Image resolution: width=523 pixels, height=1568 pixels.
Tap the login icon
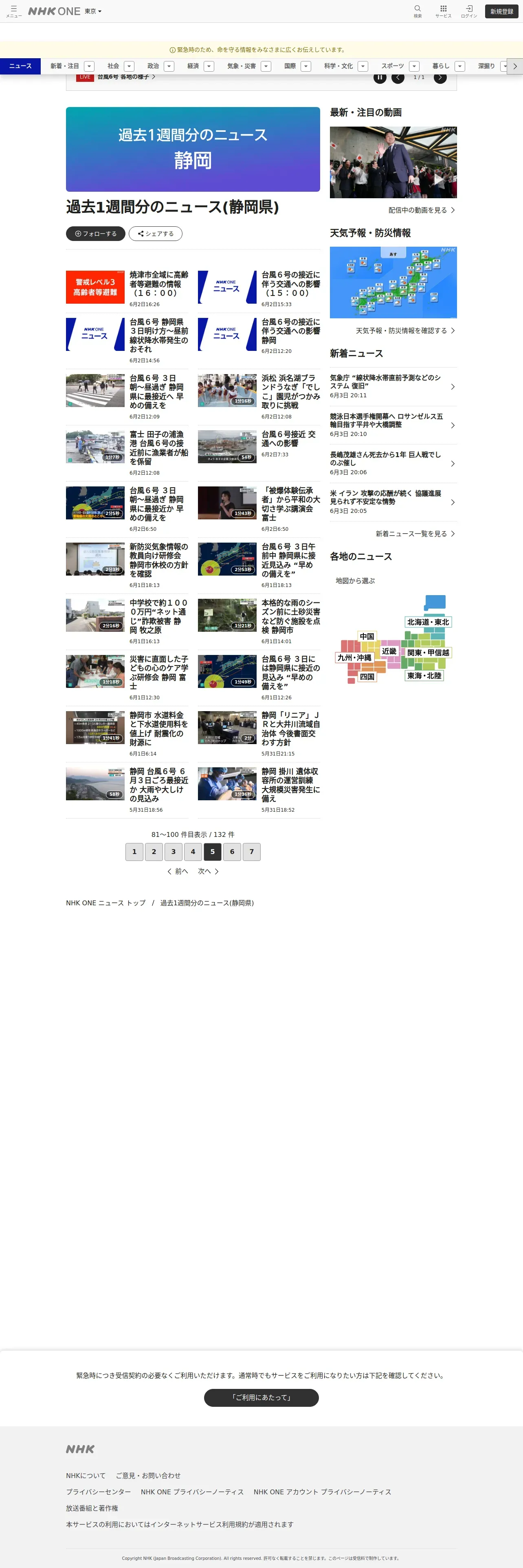point(469,11)
